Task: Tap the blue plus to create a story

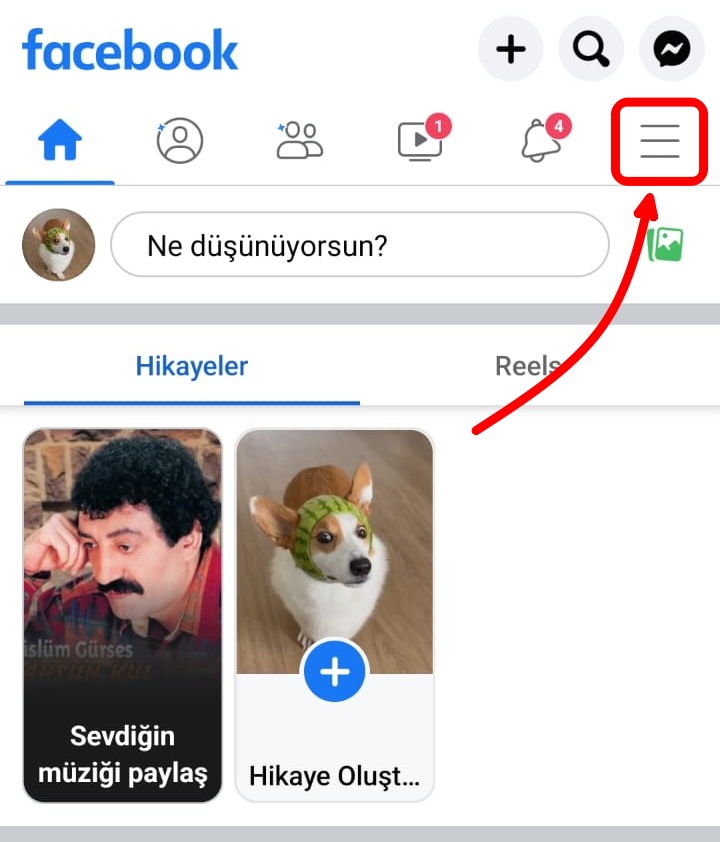Action: [335, 672]
